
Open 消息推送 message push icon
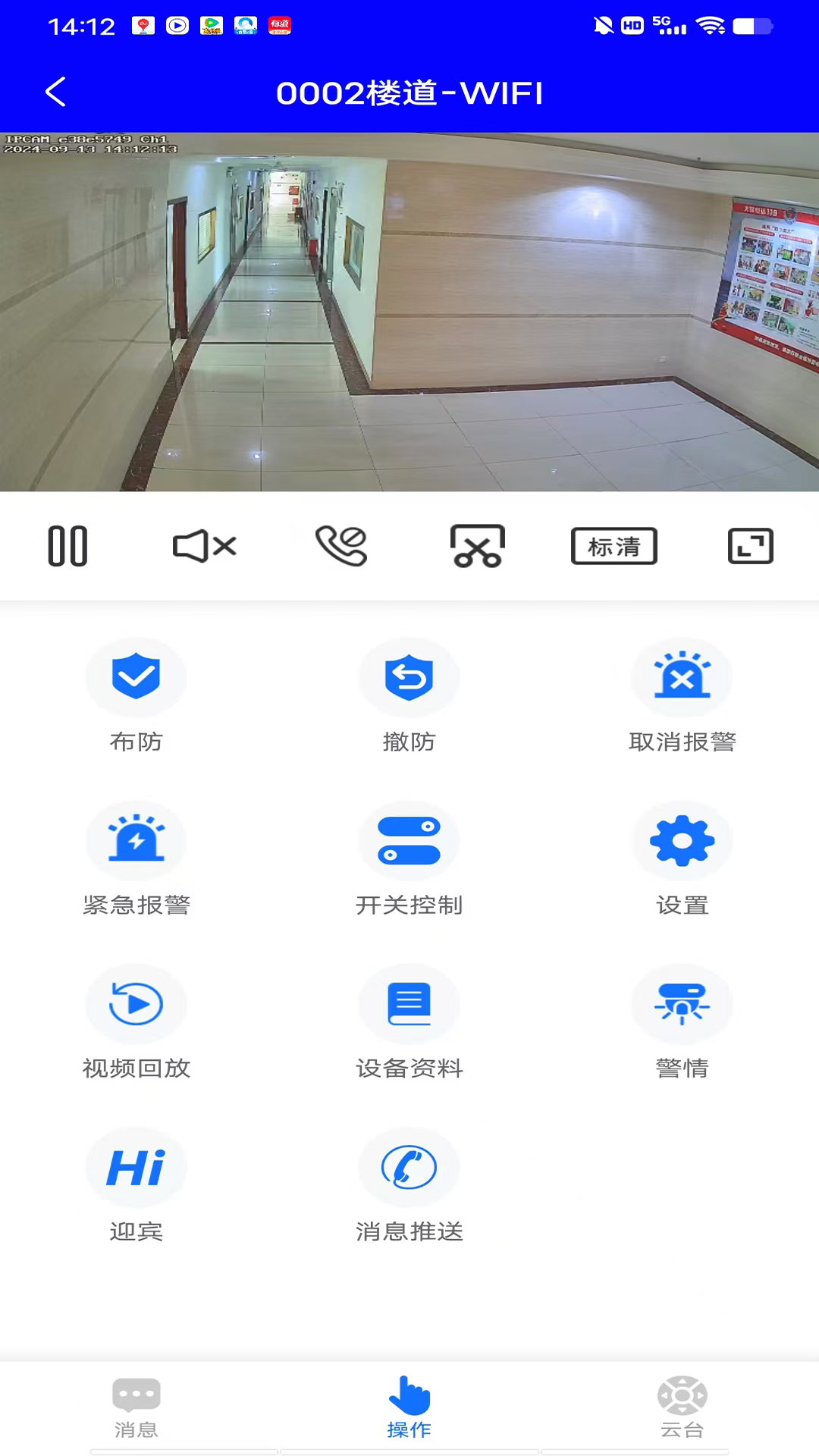click(409, 1167)
